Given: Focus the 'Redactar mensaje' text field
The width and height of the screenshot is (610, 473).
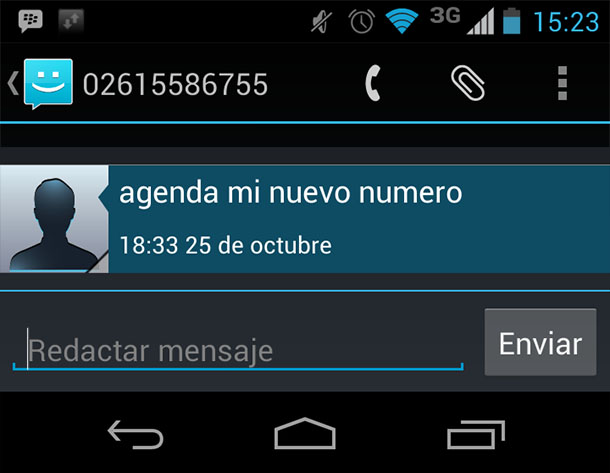Looking at the screenshot, I should point(238,350).
